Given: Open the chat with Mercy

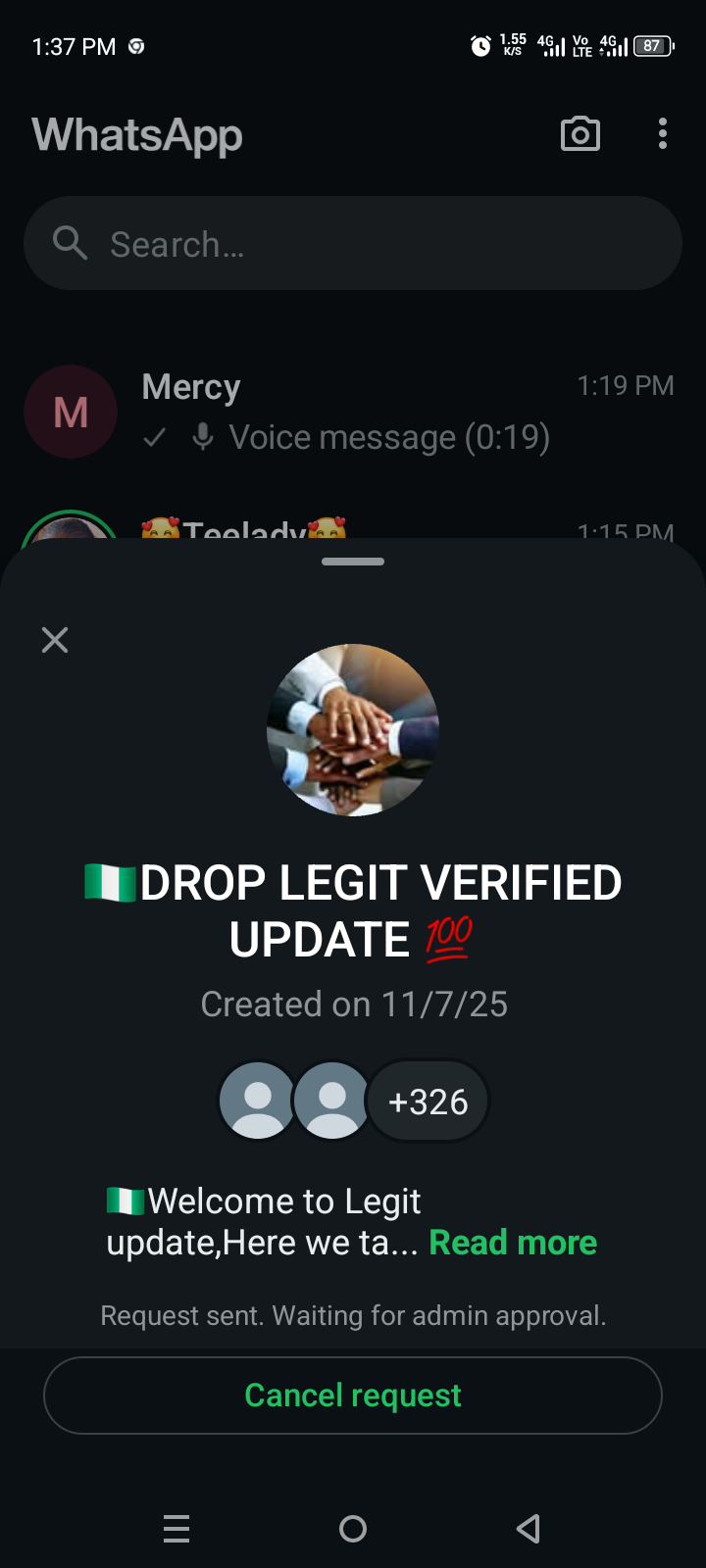Looking at the screenshot, I should (353, 412).
